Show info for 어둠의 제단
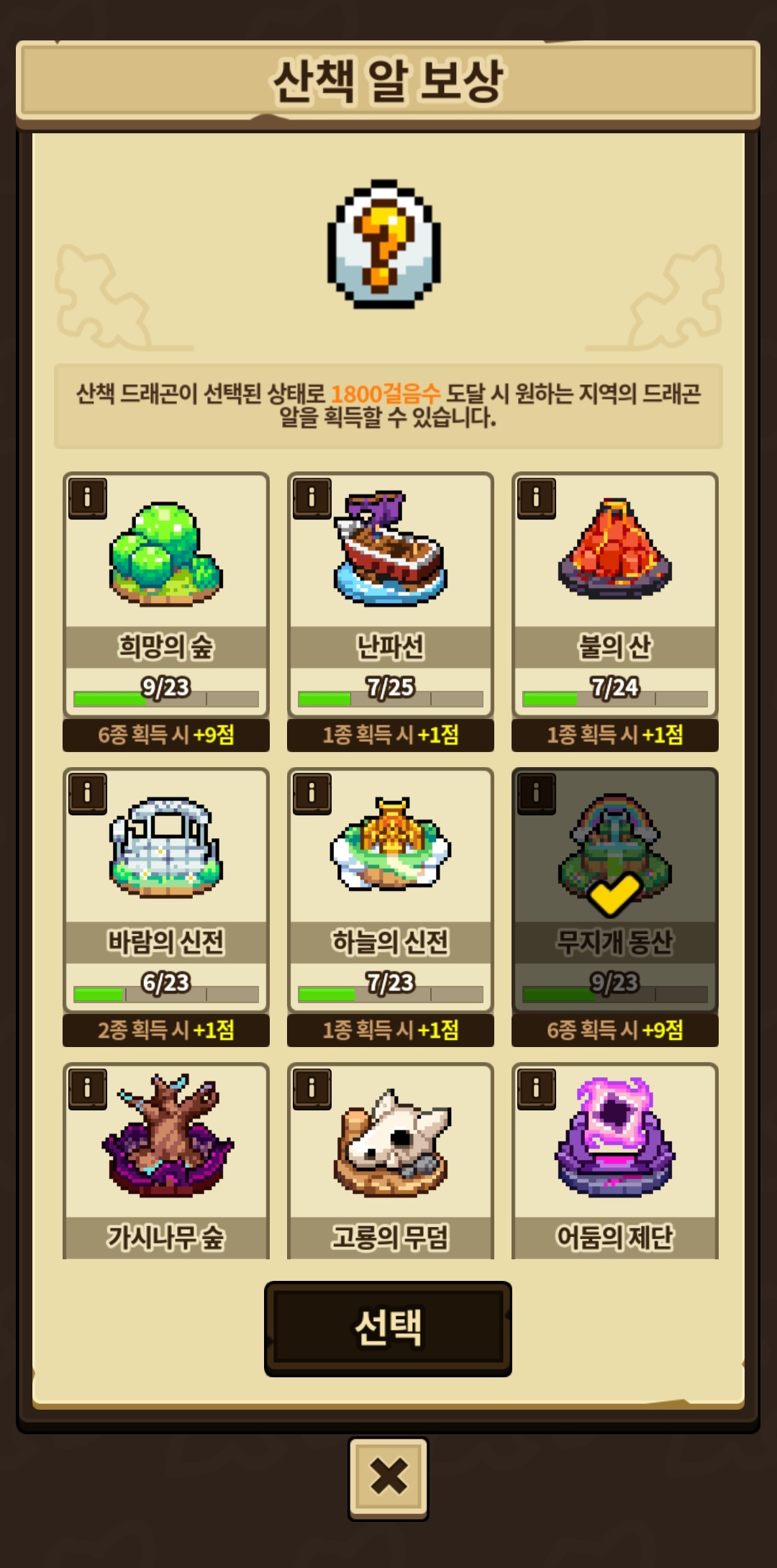The width and height of the screenshot is (777, 1568). (x=537, y=1089)
